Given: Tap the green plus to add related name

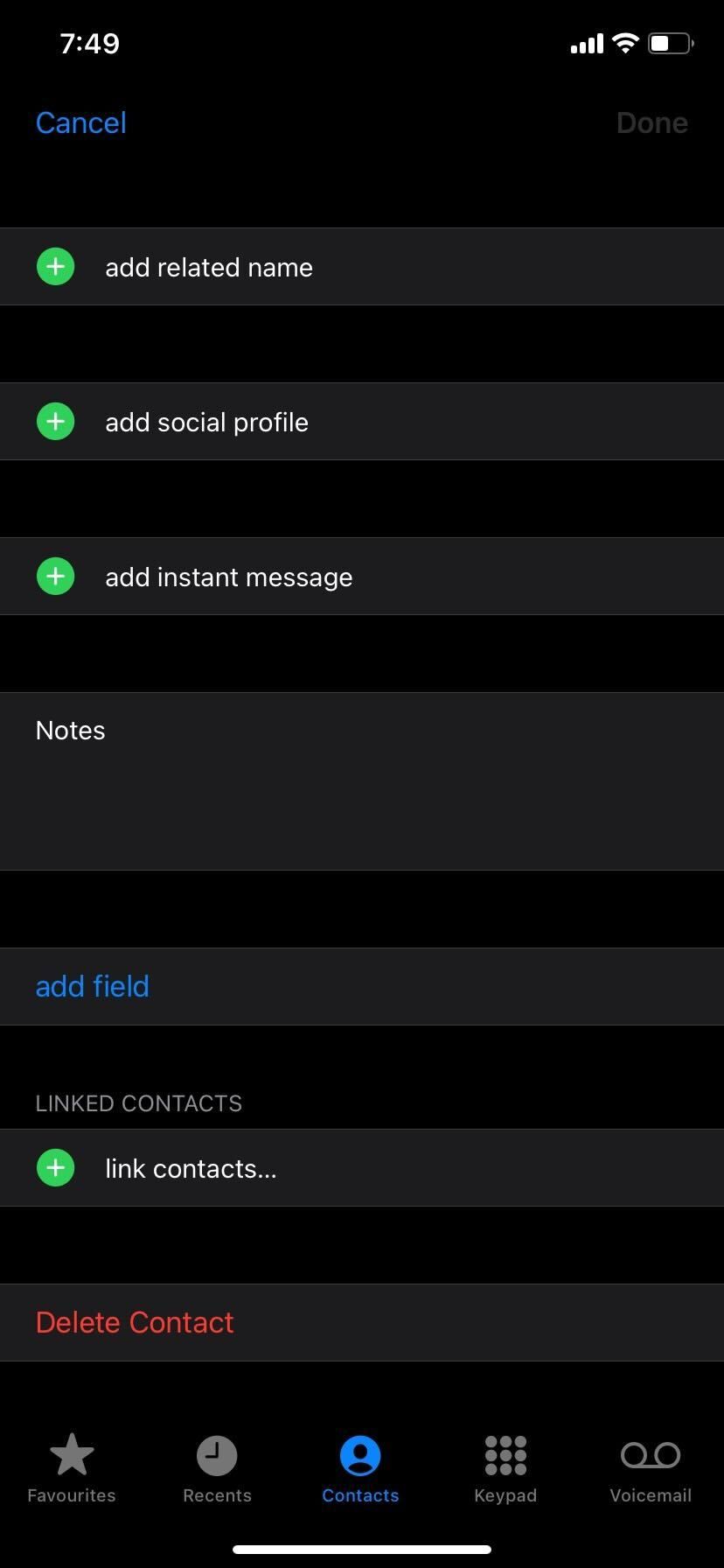Looking at the screenshot, I should [x=55, y=267].
